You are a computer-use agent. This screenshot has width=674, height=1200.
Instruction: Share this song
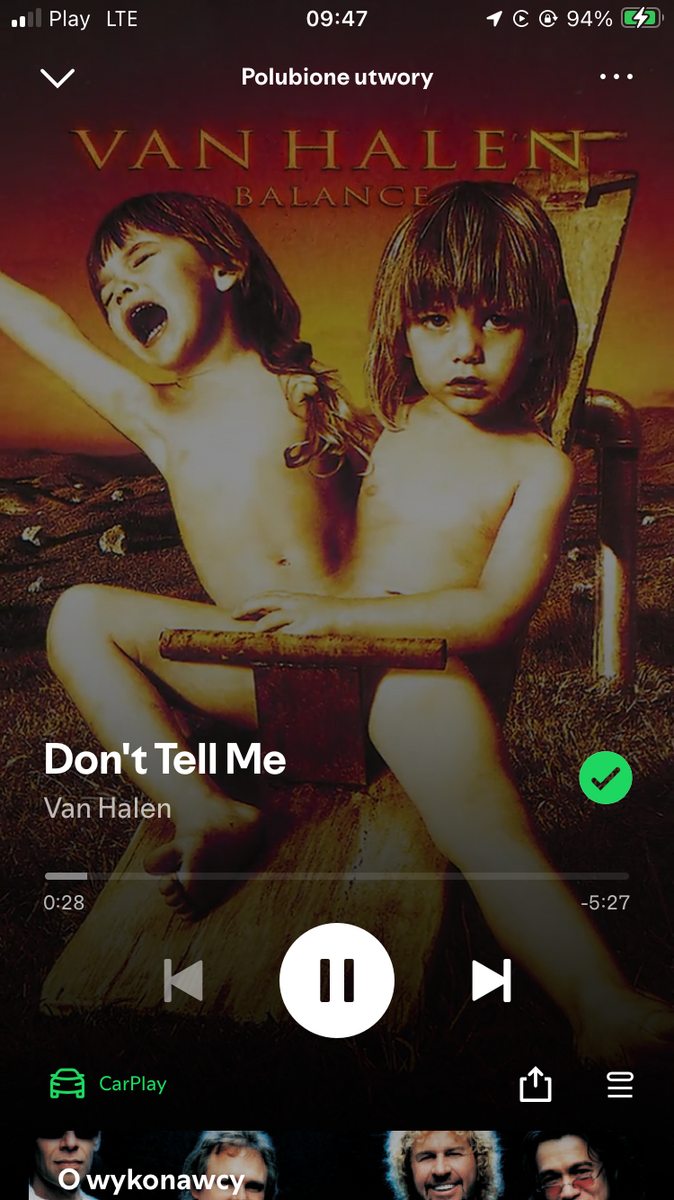[x=536, y=1085]
